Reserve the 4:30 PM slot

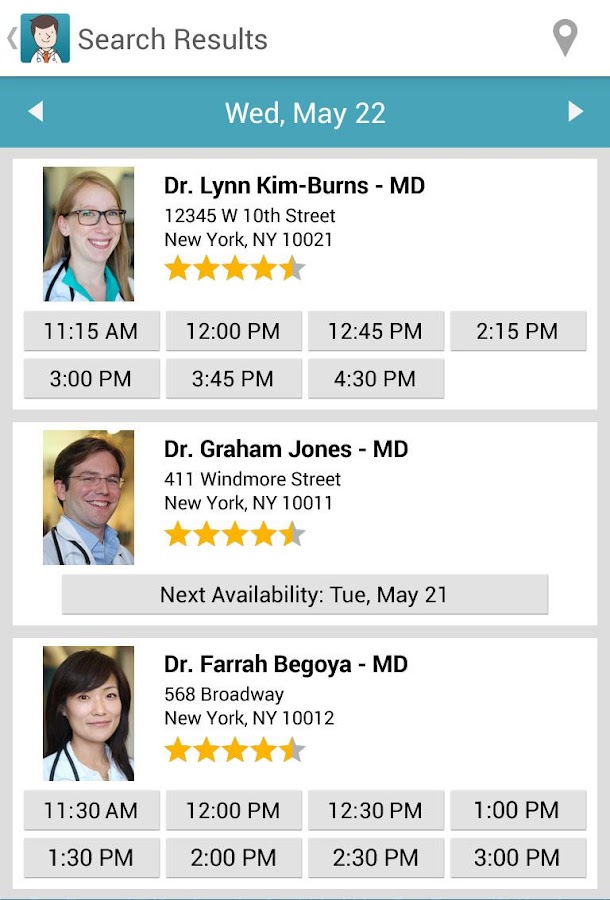[375, 379]
